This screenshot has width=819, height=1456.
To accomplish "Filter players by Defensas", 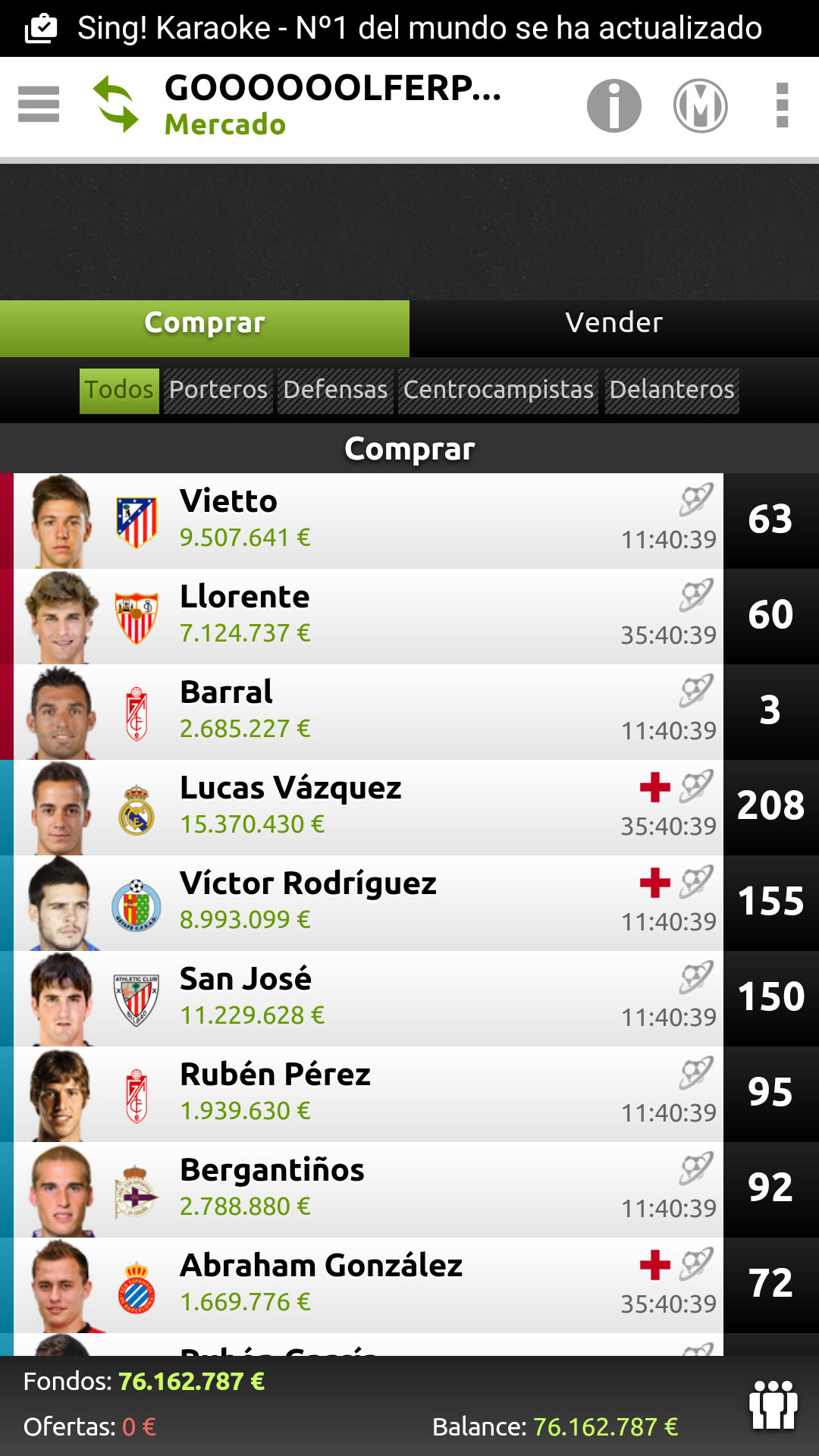I will click(x=335, y=391).
